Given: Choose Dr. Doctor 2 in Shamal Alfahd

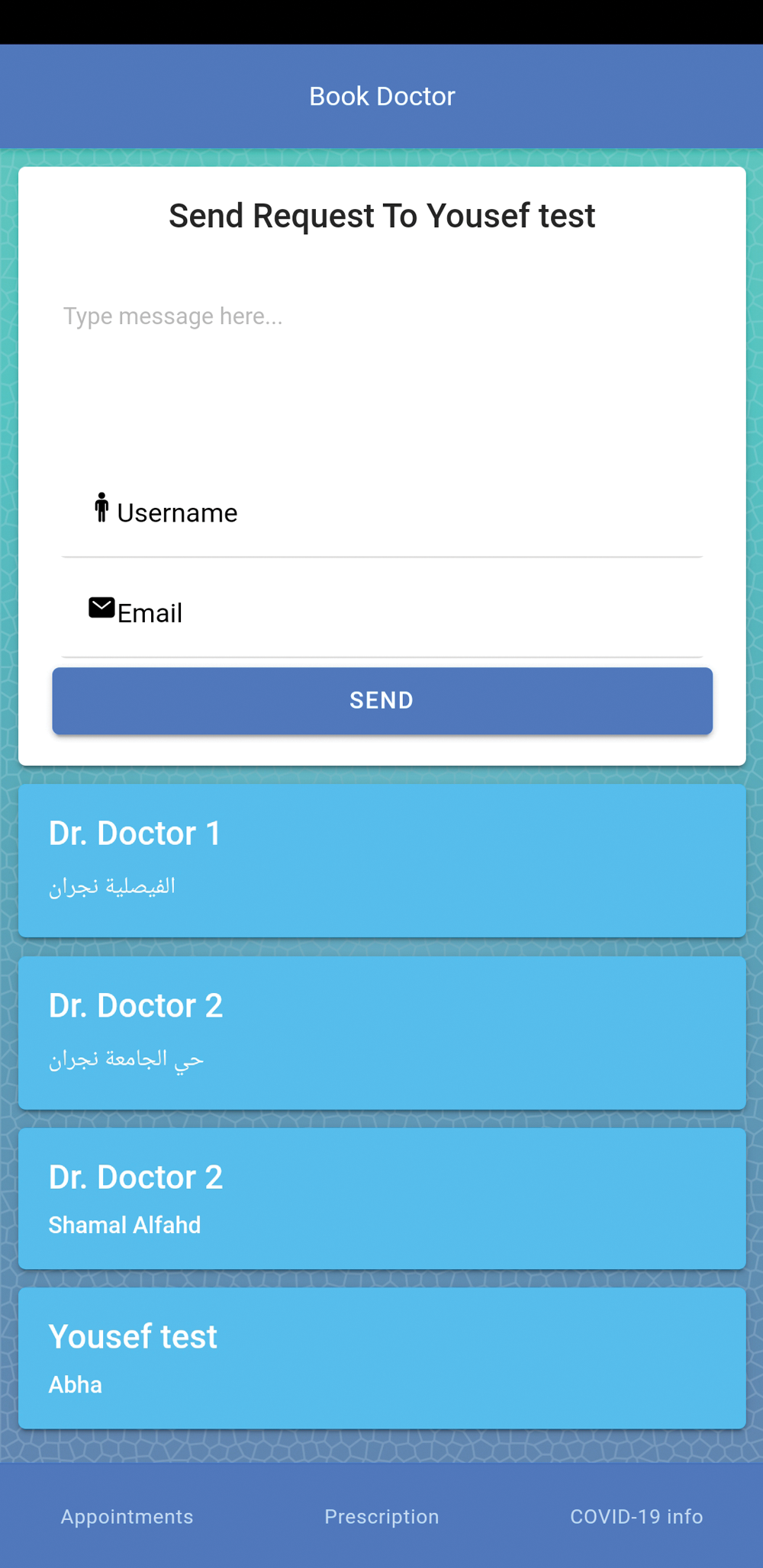Looking at the screenshot, I should [x=381, y=1198].
